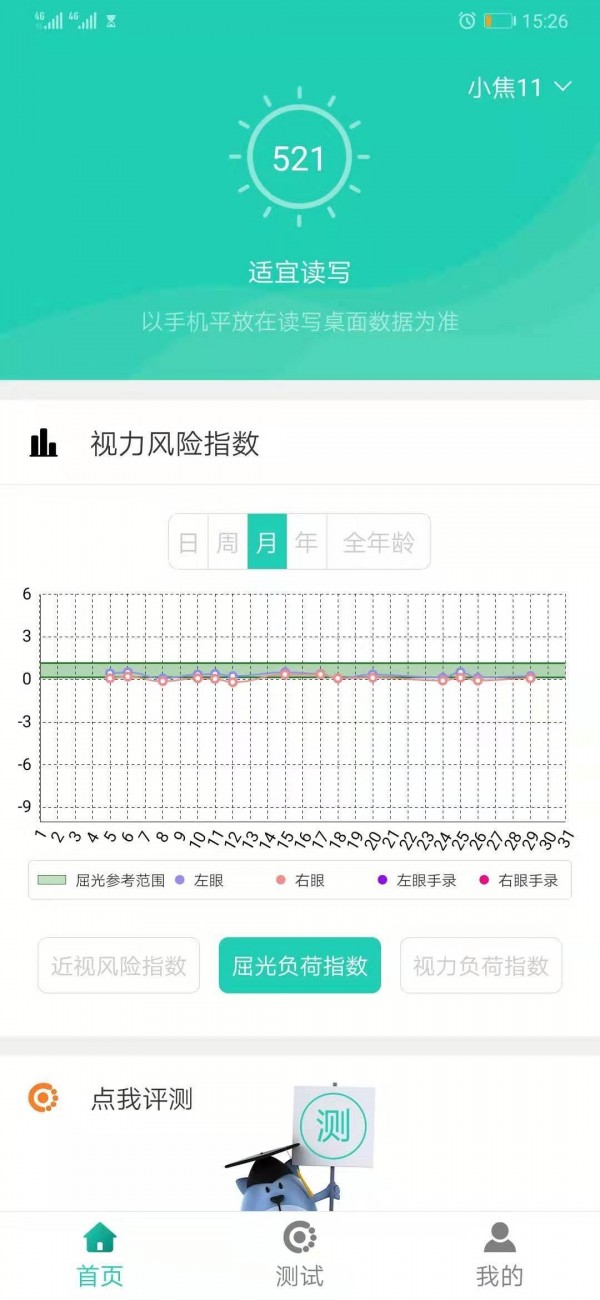
Task: Tap the 521 light reading circle
Action: pos(299,158)
